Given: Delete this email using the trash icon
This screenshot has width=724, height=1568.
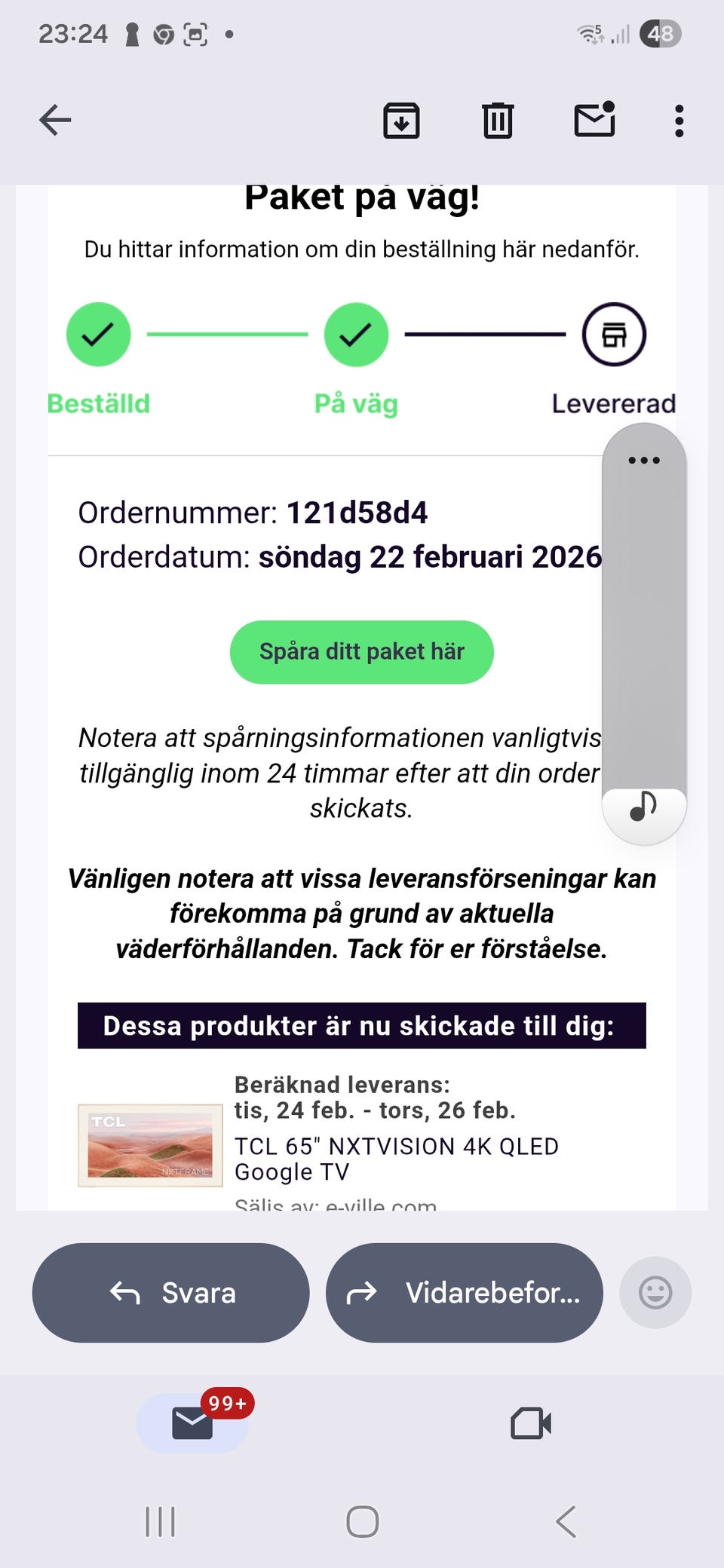Looking at the screenshot, I should (497, 119).
